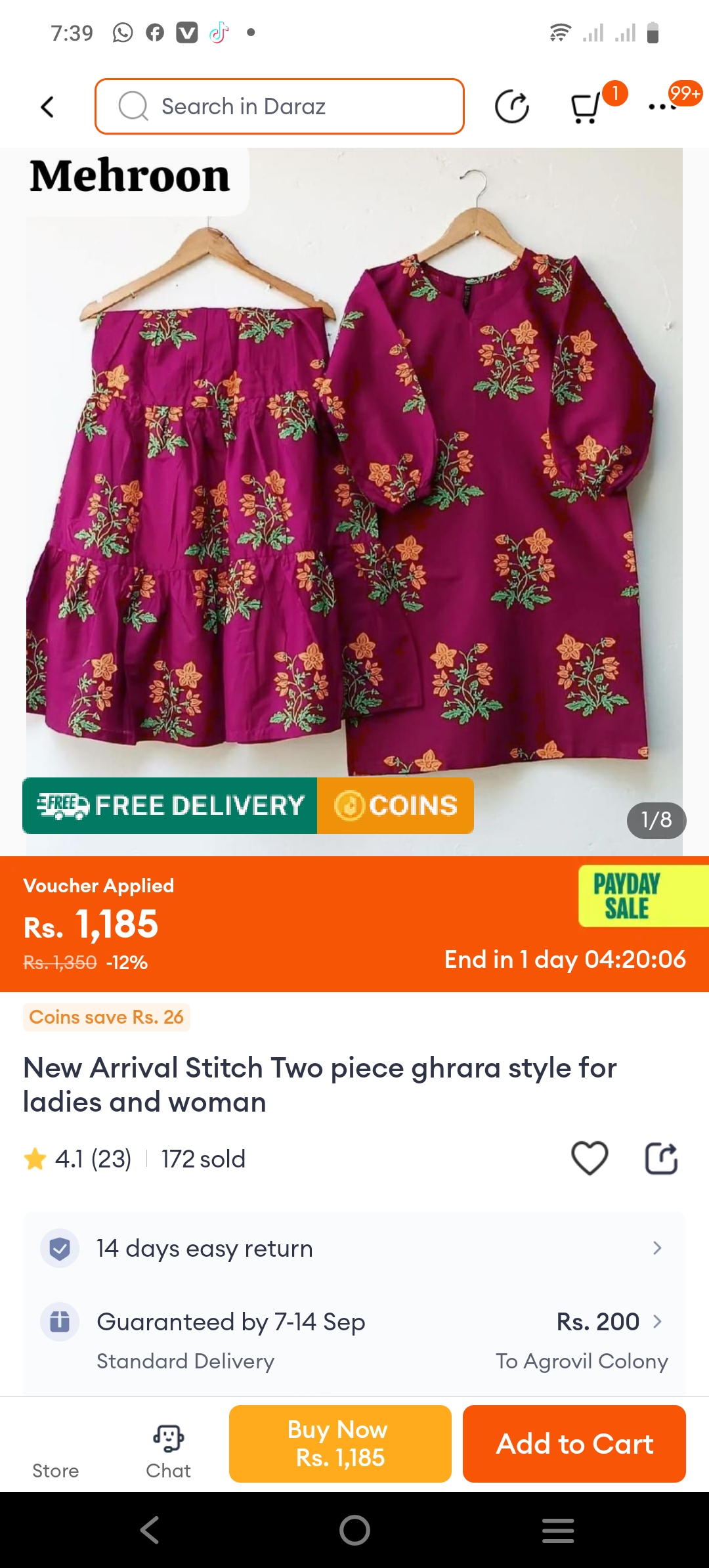Open the circular arrow icon beside search

[x=511, y=107]
